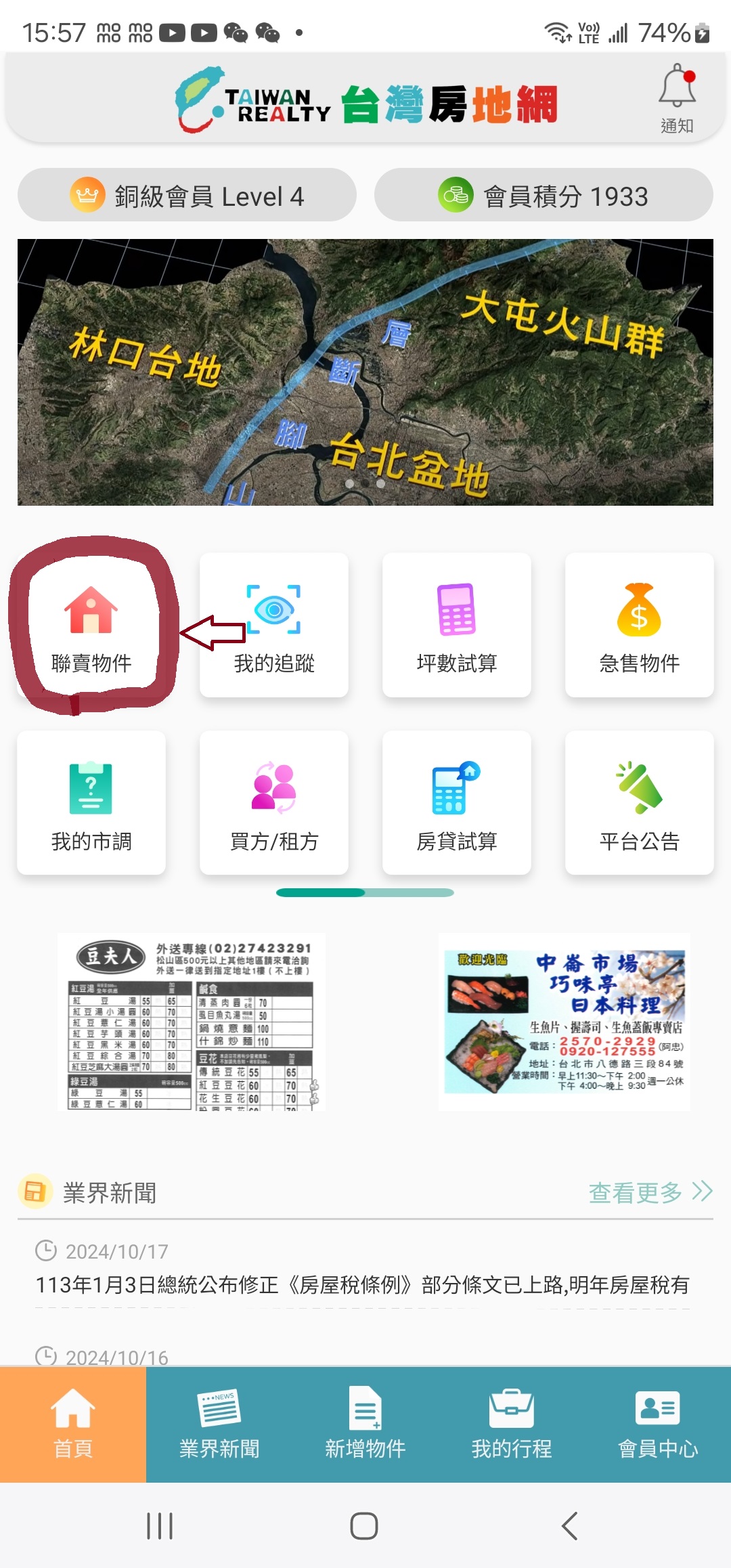The height and width of the screenshot is (1568, 731).
Task: Open the 巧味亭日本料理 advertisement
Action: [564, 1022]
